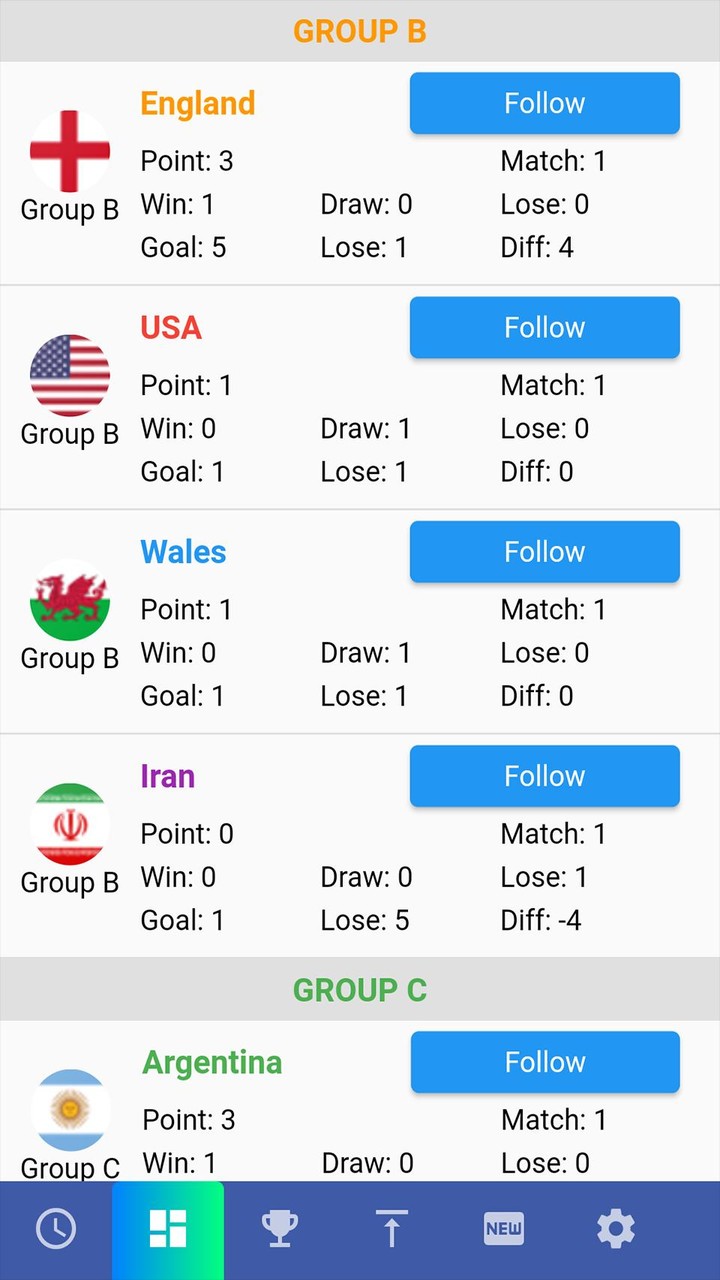
Task: Select the grid groups tab
Action: pyautogui.click(x=167, y=1228)
